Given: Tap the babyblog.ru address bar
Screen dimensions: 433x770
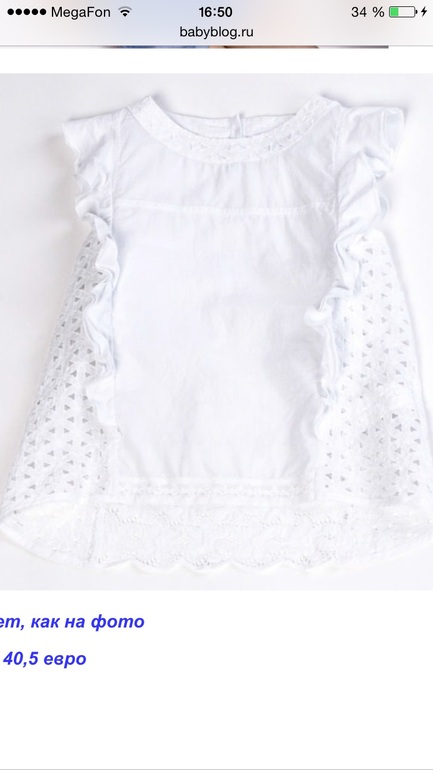Looking at the screenshot, I should [216, 32].
